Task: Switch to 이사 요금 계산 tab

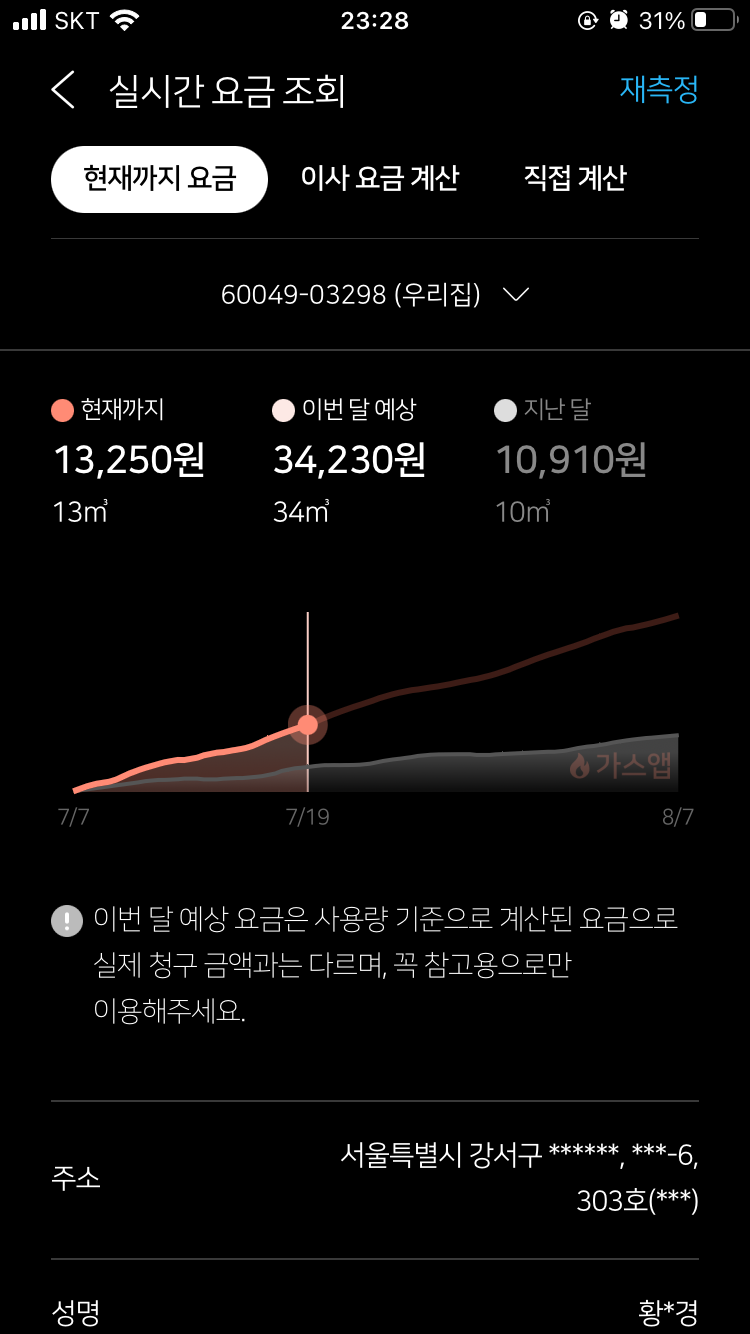Action: 379,179
